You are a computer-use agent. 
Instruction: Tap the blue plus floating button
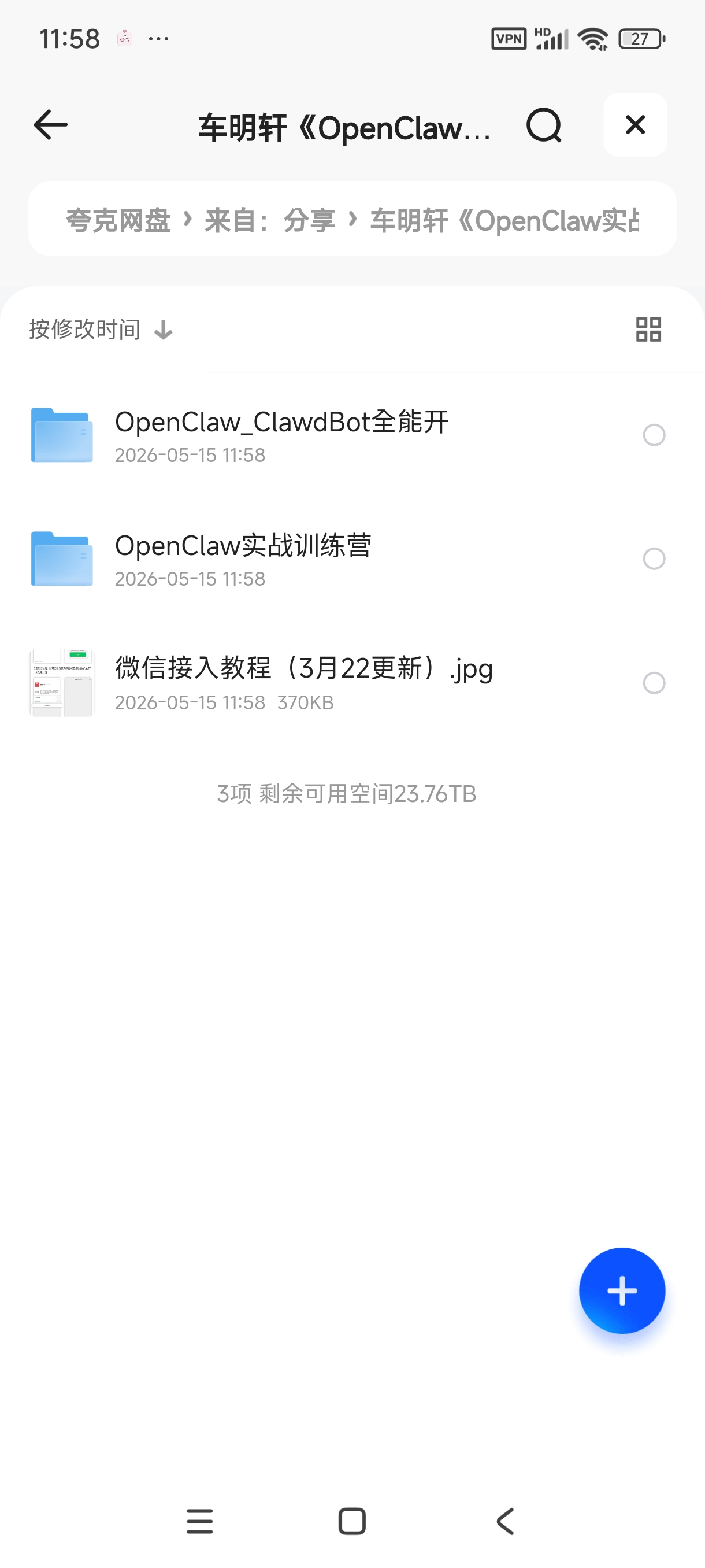[622, 1290]
